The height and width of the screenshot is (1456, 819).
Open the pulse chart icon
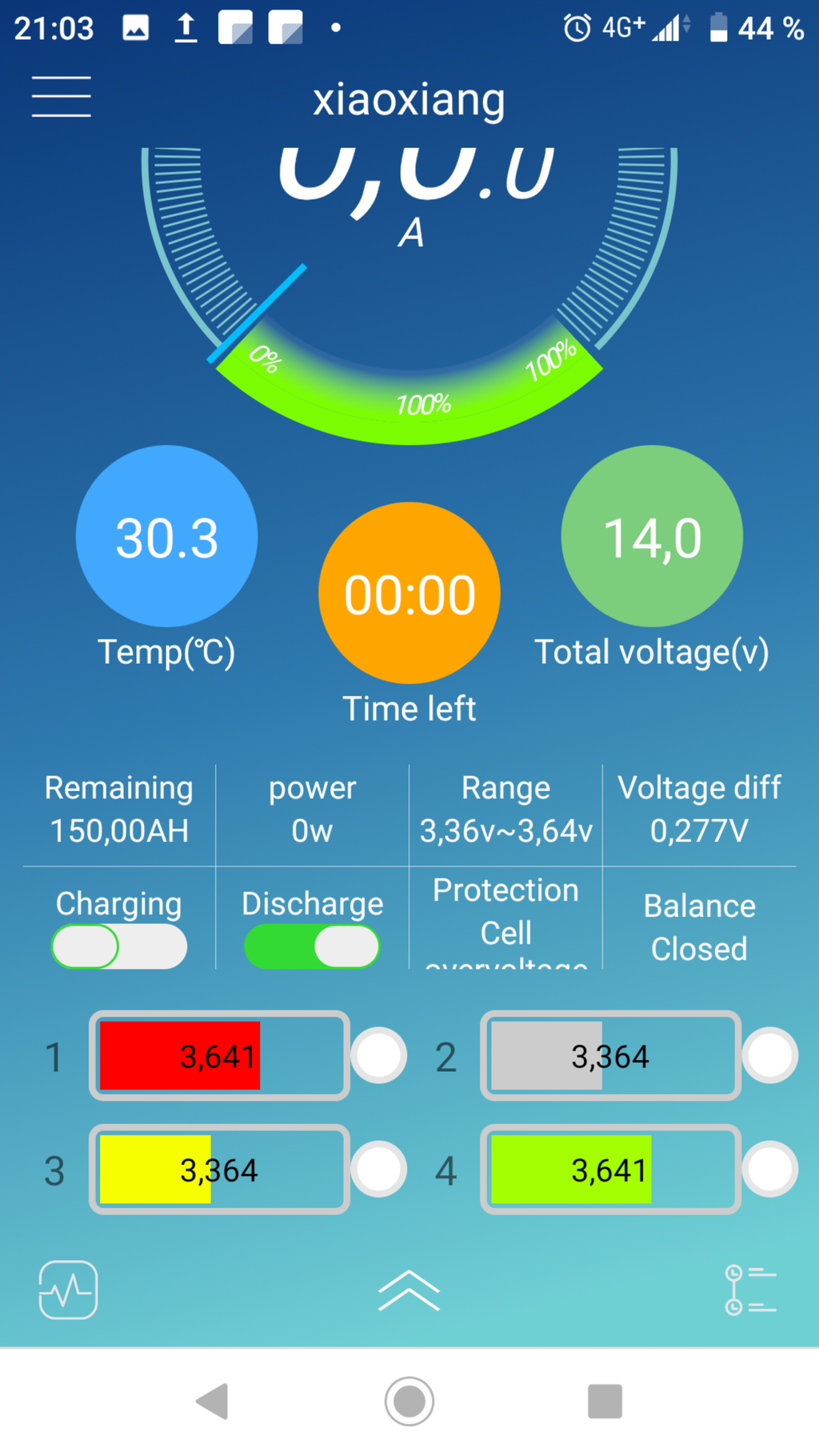tap(69, 1290)
